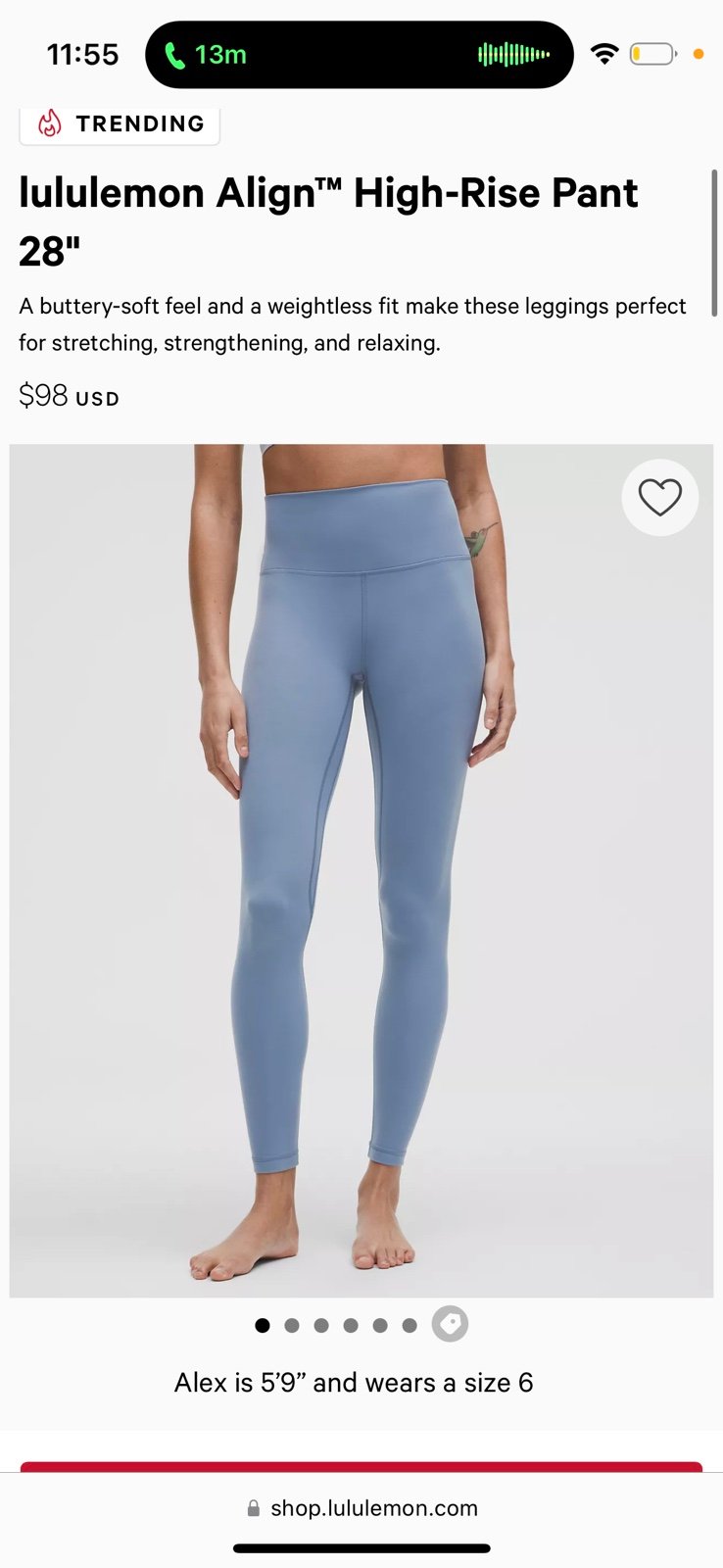Open the blue leggings product photo

(361, 870)
